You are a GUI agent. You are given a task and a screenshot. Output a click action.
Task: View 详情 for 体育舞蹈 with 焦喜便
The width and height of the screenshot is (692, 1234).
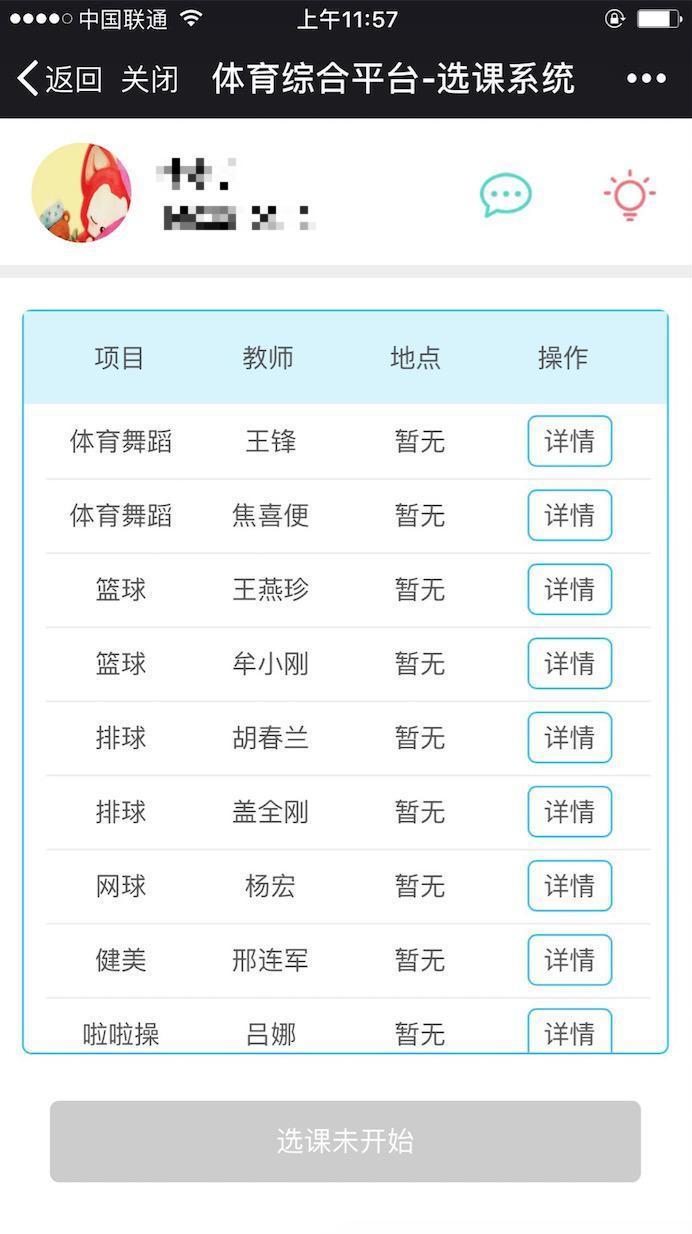point(569,515)
